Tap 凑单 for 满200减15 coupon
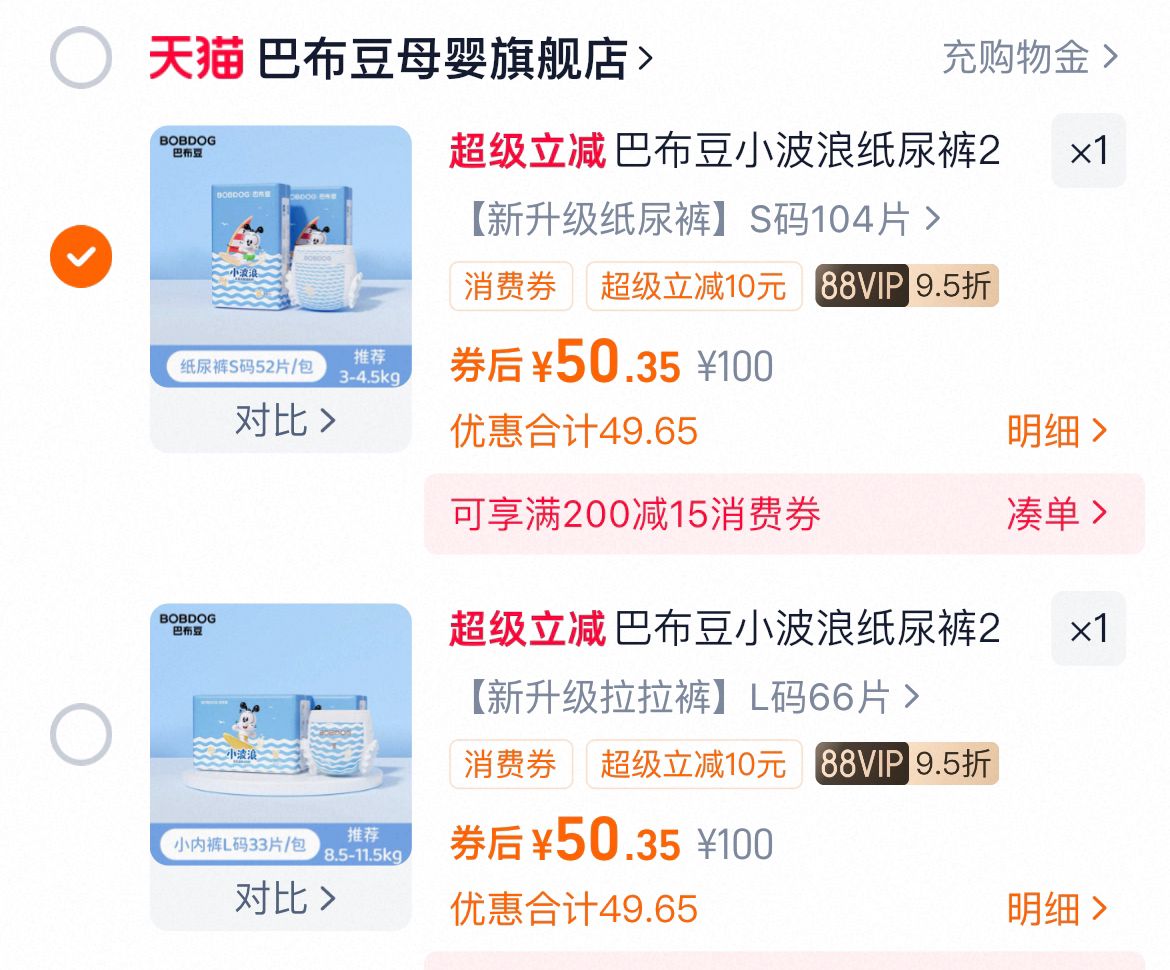This screenshot has height=970, width=1170. click(x=1056, y=514)
